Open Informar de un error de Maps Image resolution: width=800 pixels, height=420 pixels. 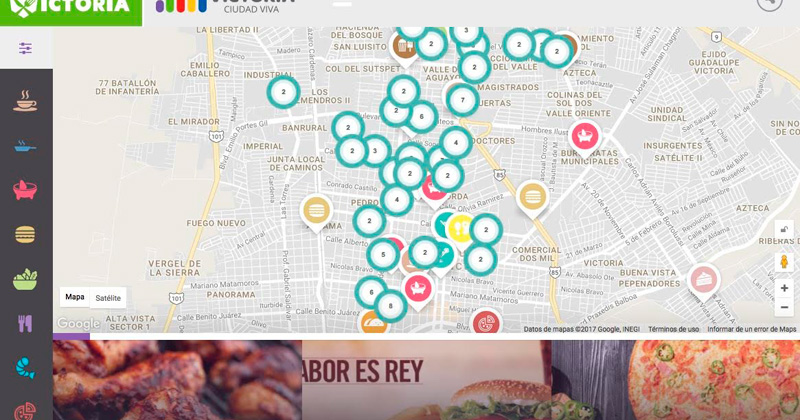[x=752, y=329]
